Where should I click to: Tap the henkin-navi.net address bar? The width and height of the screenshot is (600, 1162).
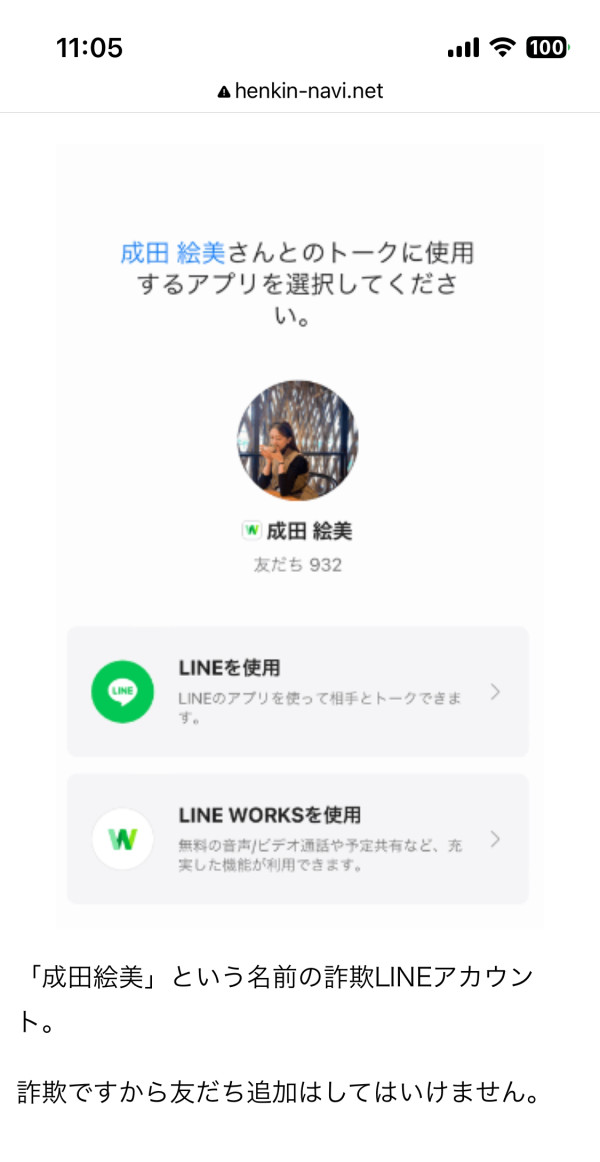point(300,91)
